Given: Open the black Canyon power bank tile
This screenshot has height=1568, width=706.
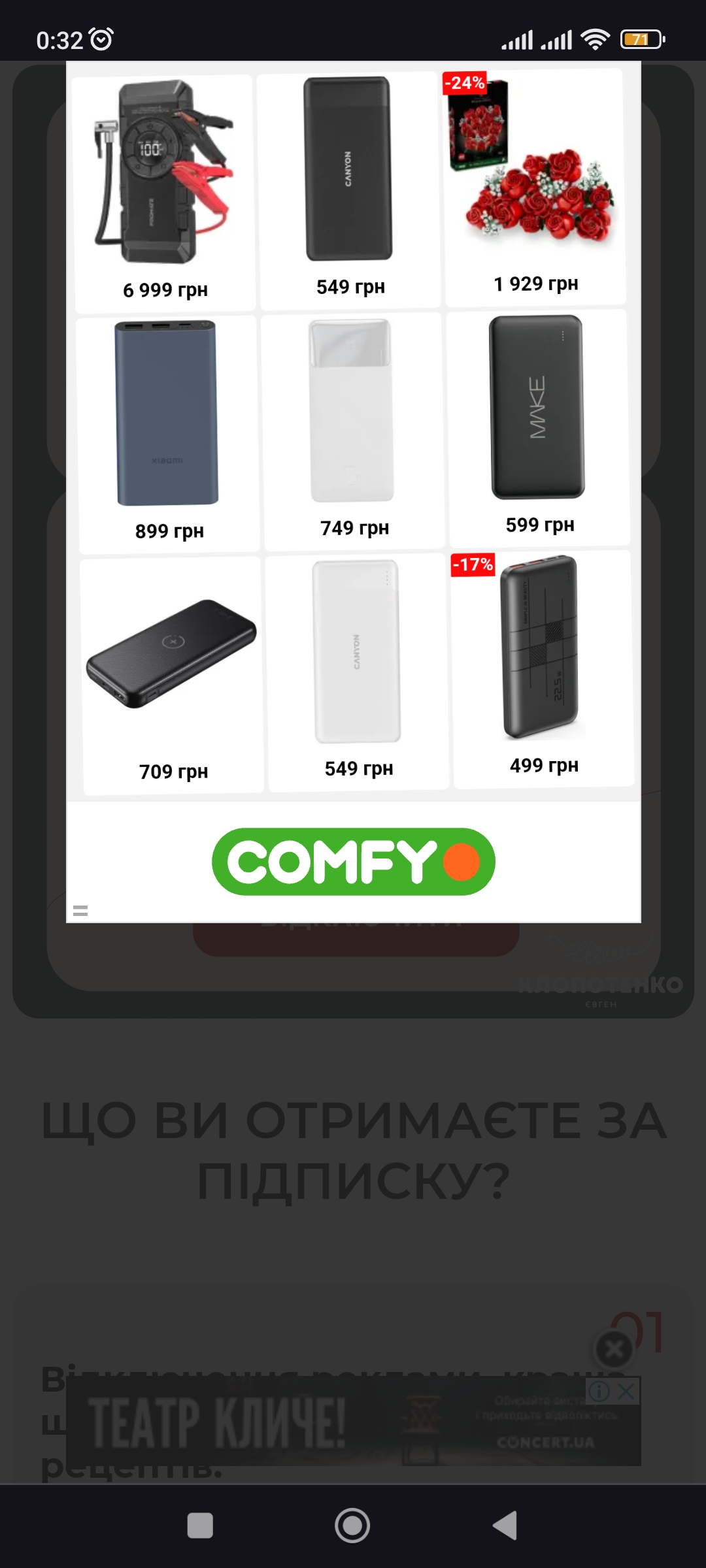Looking at the screenshot, I should tap(349, 190).
